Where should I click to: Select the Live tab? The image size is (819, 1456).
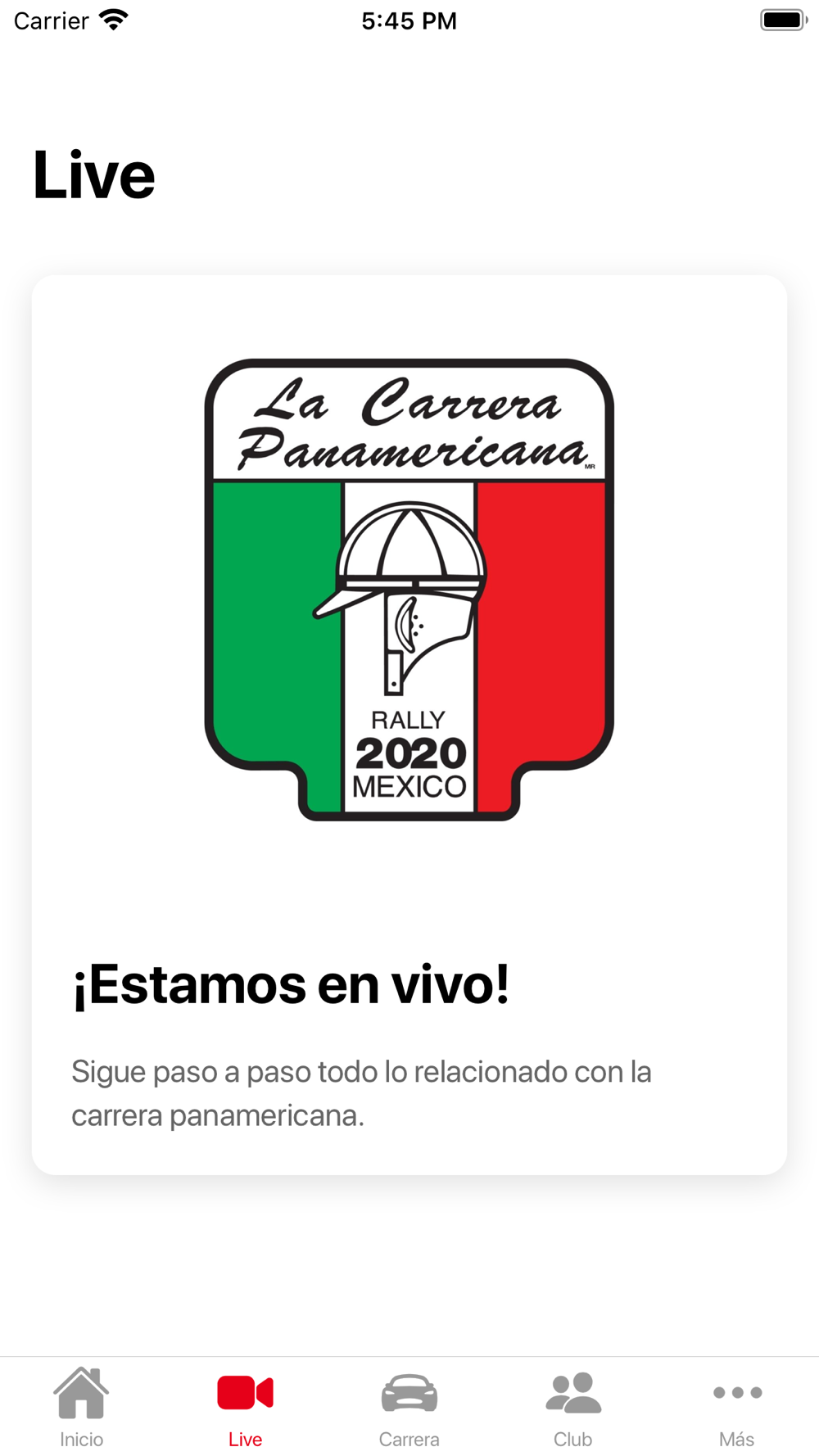(245, 1407)
